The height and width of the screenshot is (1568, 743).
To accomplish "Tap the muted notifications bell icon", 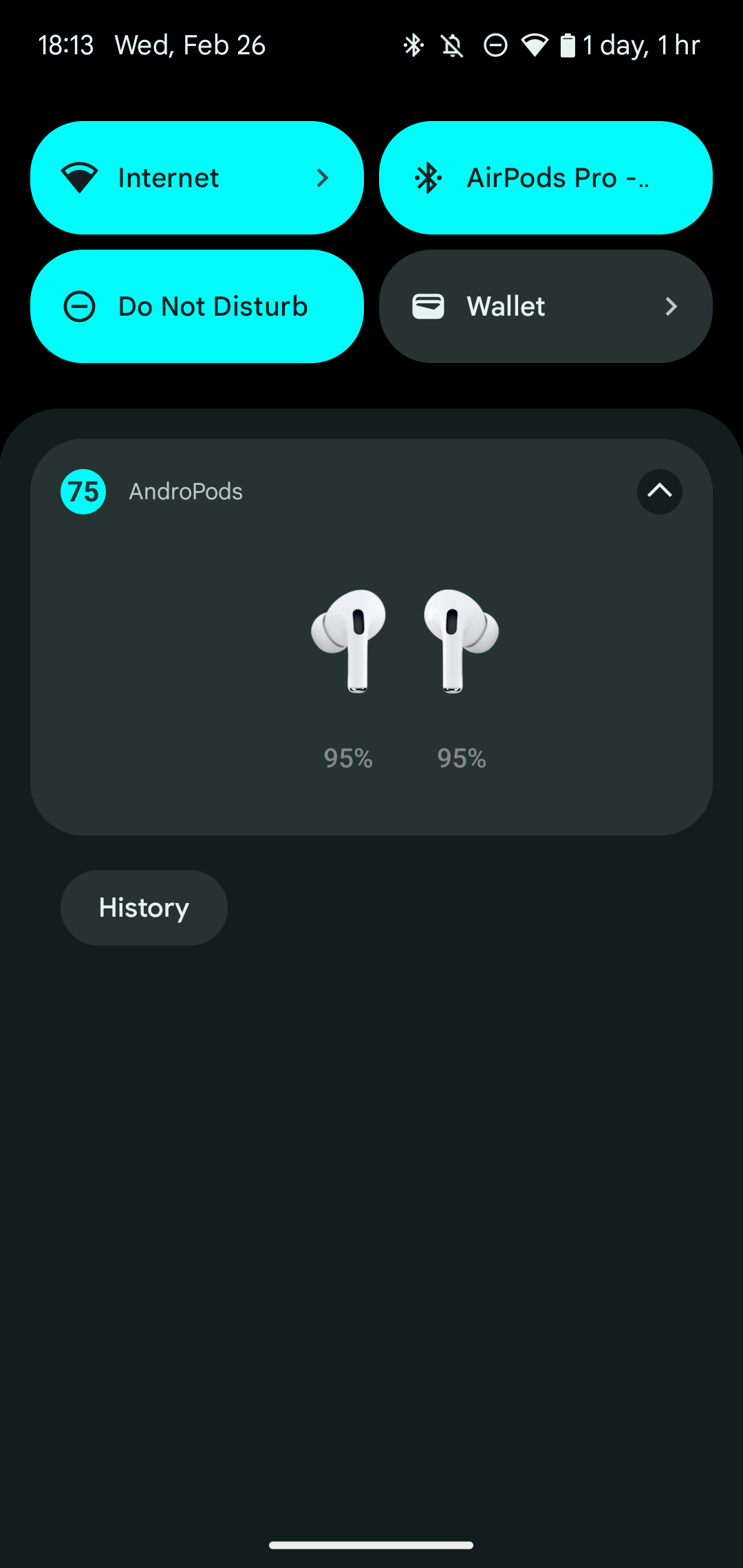I will coord(451,44).
